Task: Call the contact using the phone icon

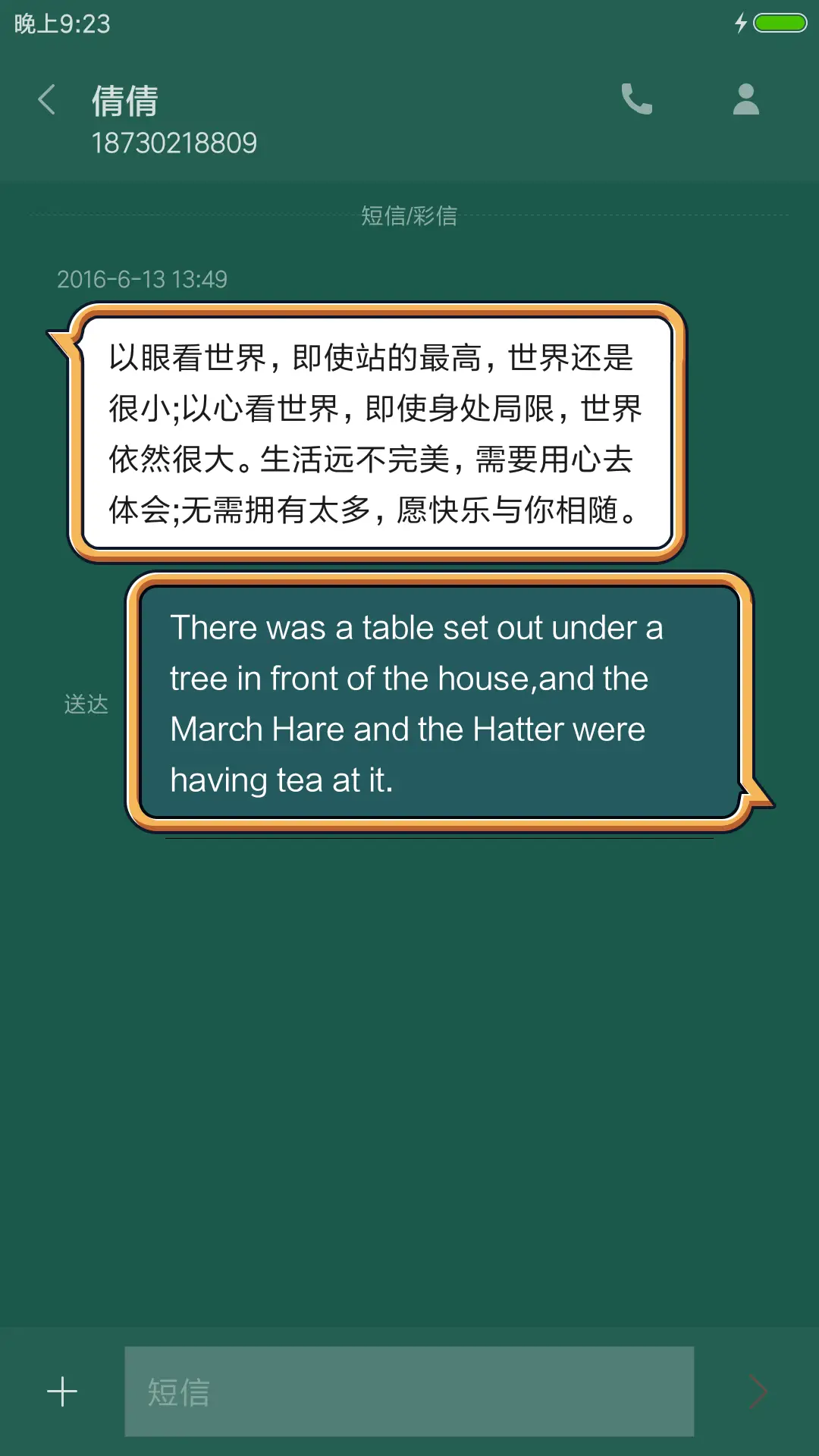Action: (636, 100)
